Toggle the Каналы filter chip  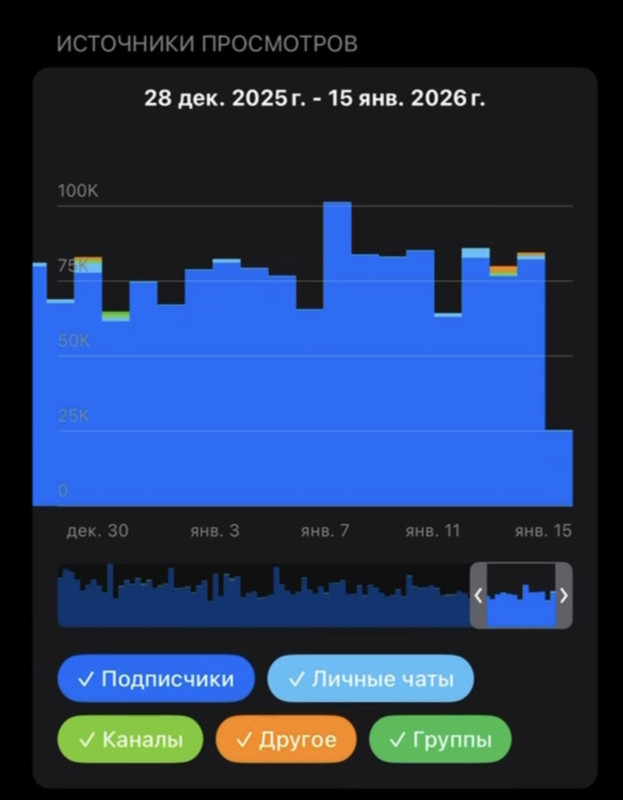point(130,739)
